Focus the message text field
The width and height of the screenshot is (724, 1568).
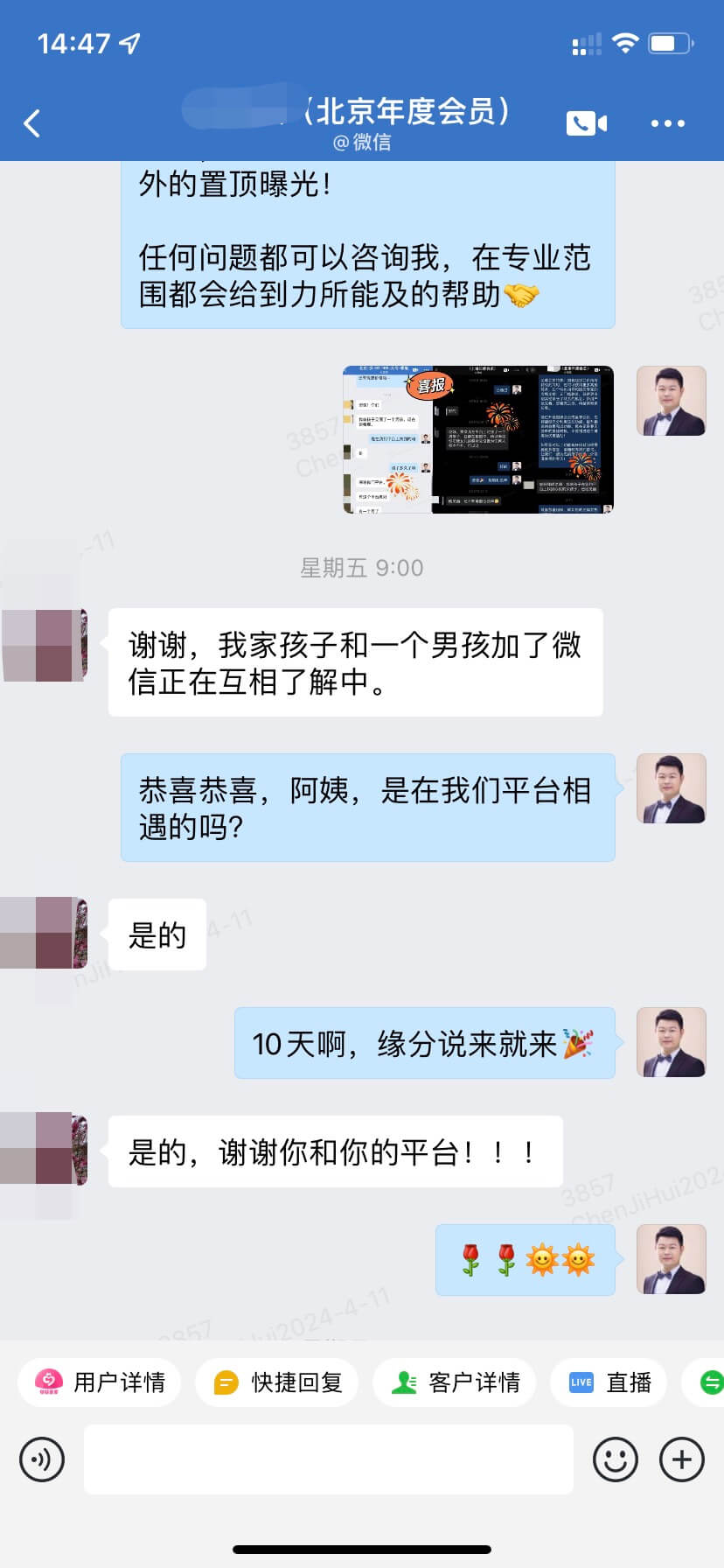[328, 1459]
